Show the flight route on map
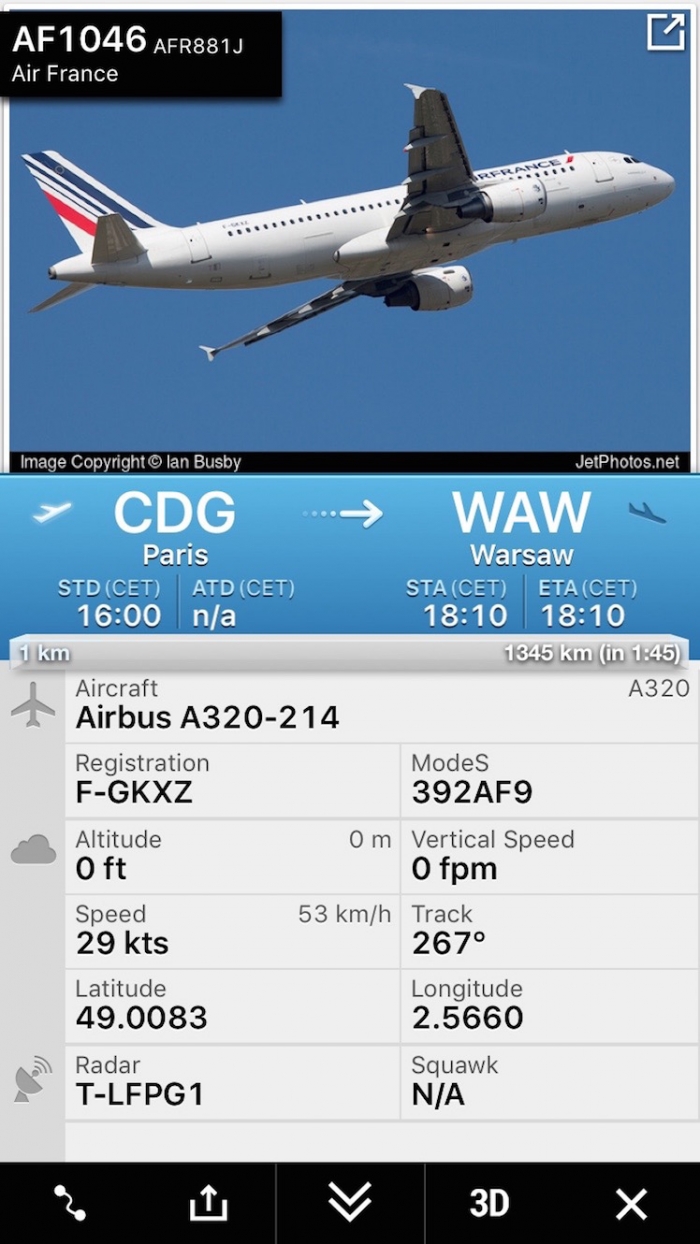This screenshot has width=700, height=1244. pyautogui.click(x=70, y=1203)
